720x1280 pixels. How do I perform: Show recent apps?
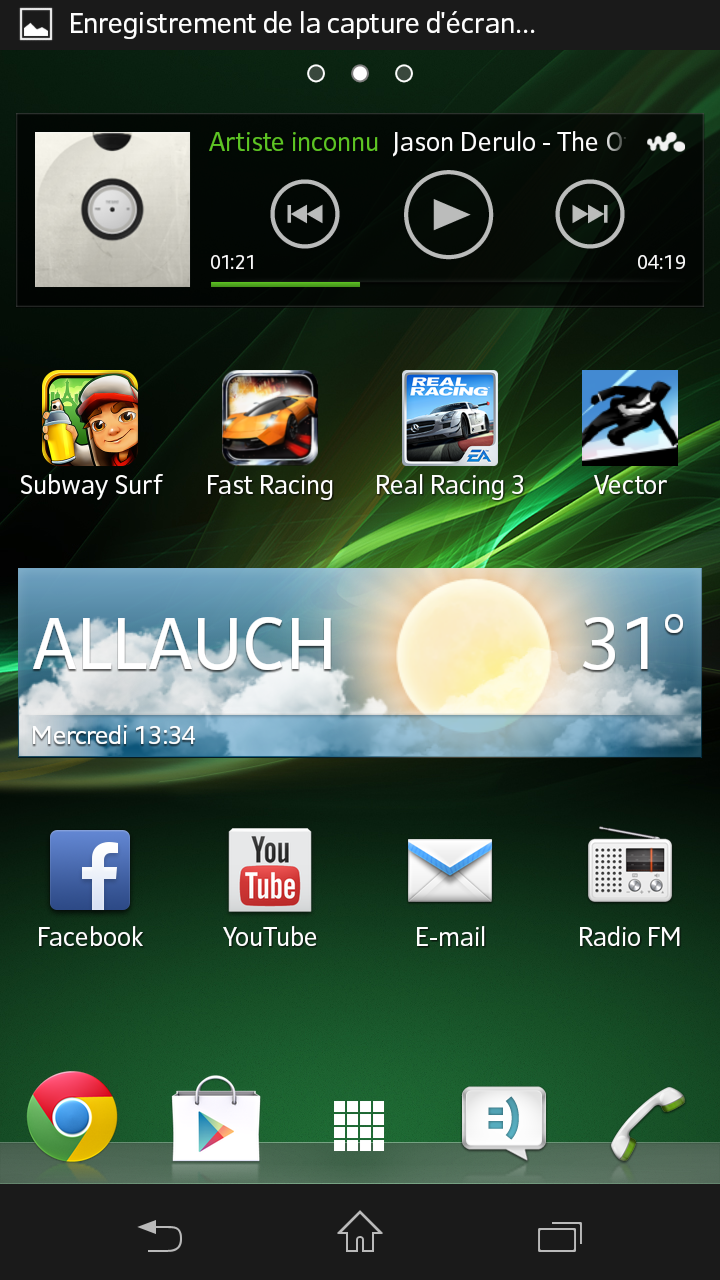pyautogui.click(x=560, y=1237)
